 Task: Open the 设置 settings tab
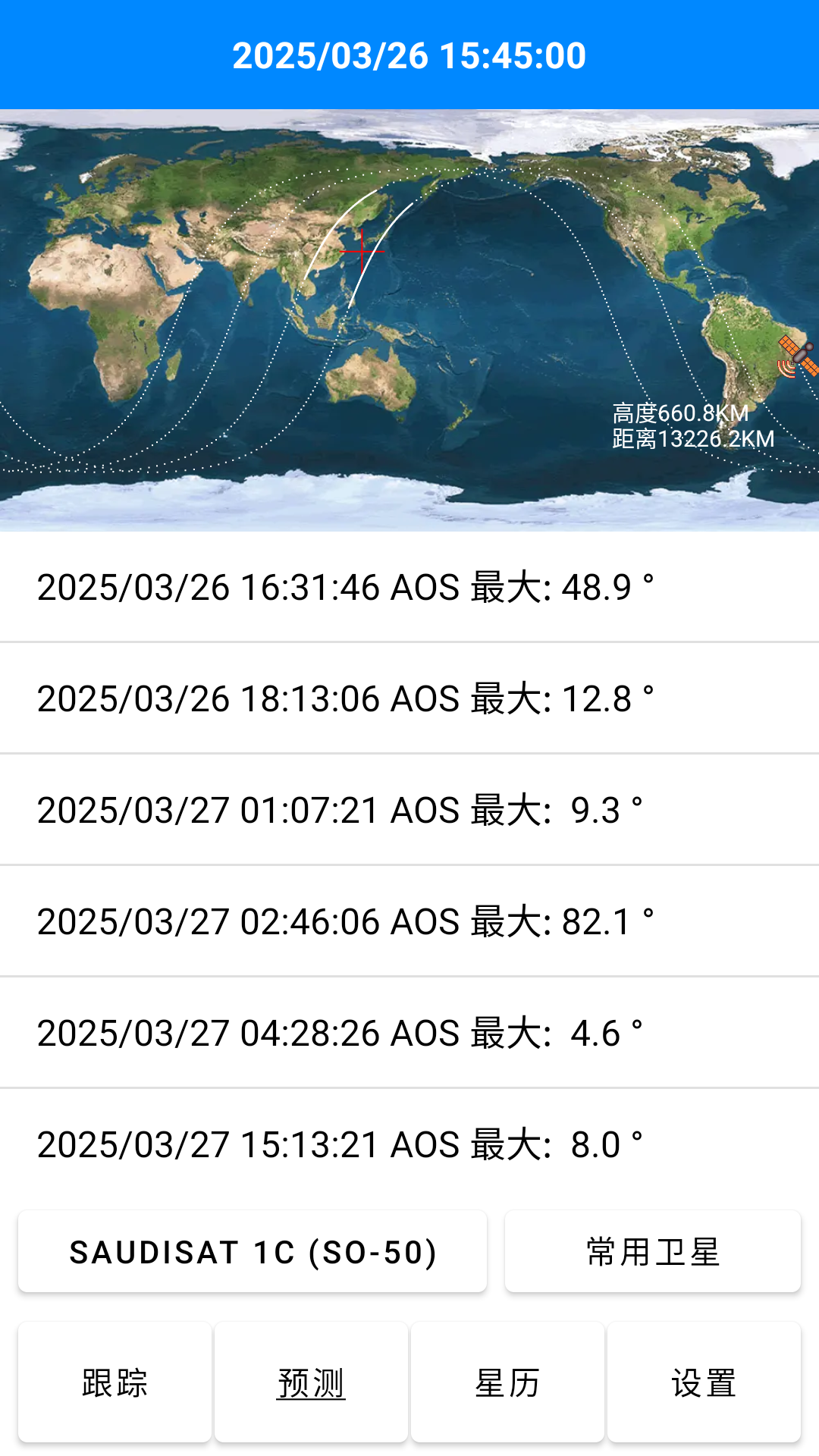click(x=704, y=1382)
